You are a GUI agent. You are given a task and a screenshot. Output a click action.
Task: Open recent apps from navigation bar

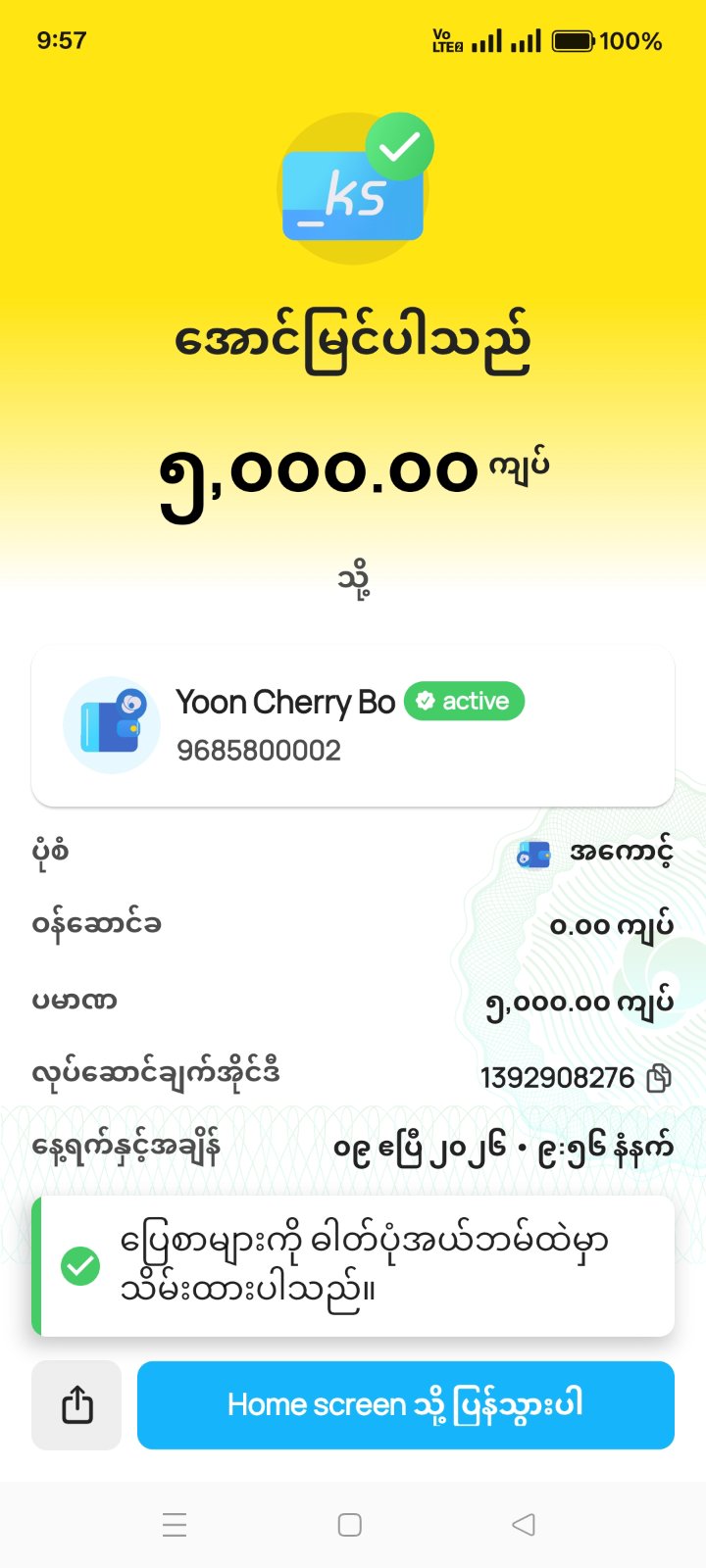coord(175,1525)
